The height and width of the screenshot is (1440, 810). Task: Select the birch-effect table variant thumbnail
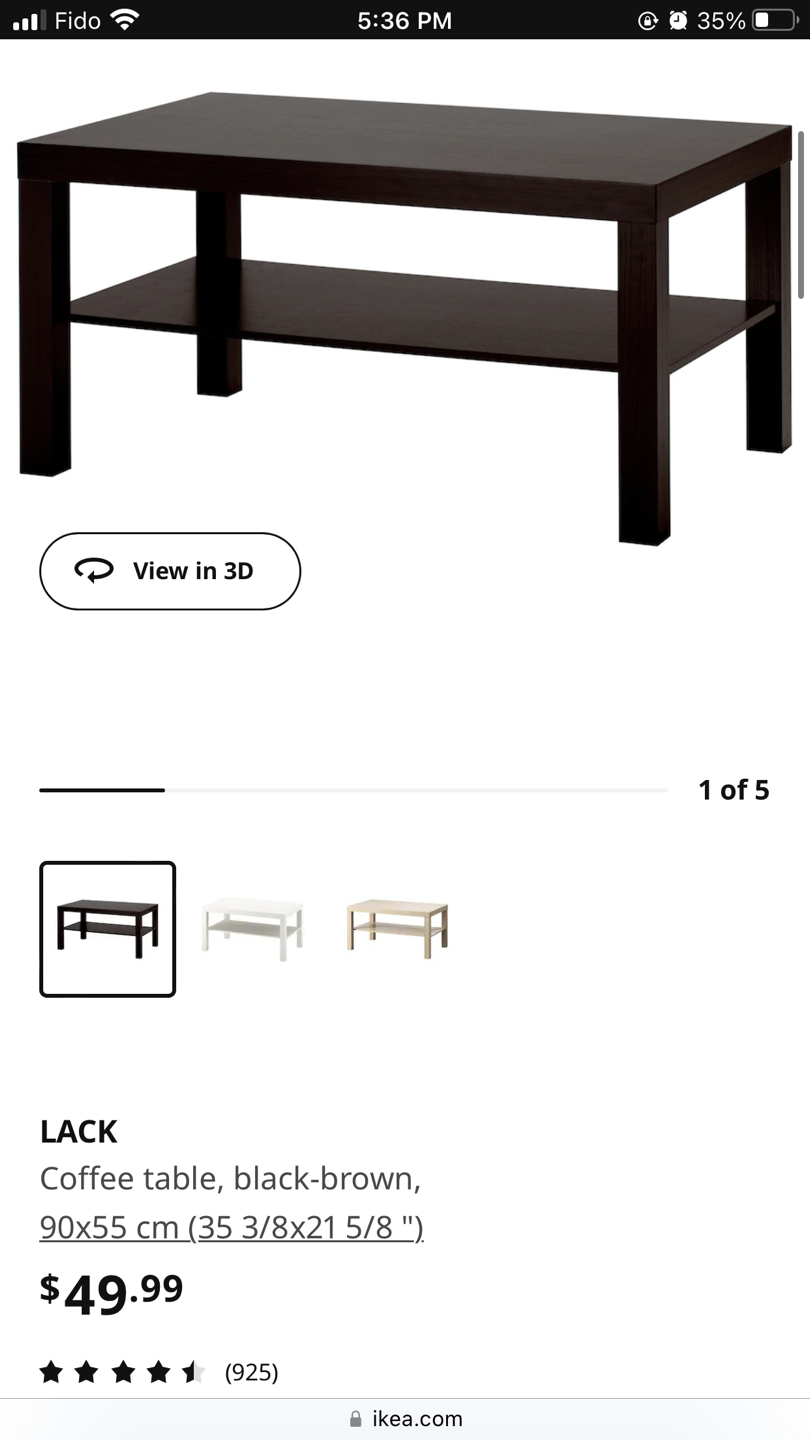(397, 929)
